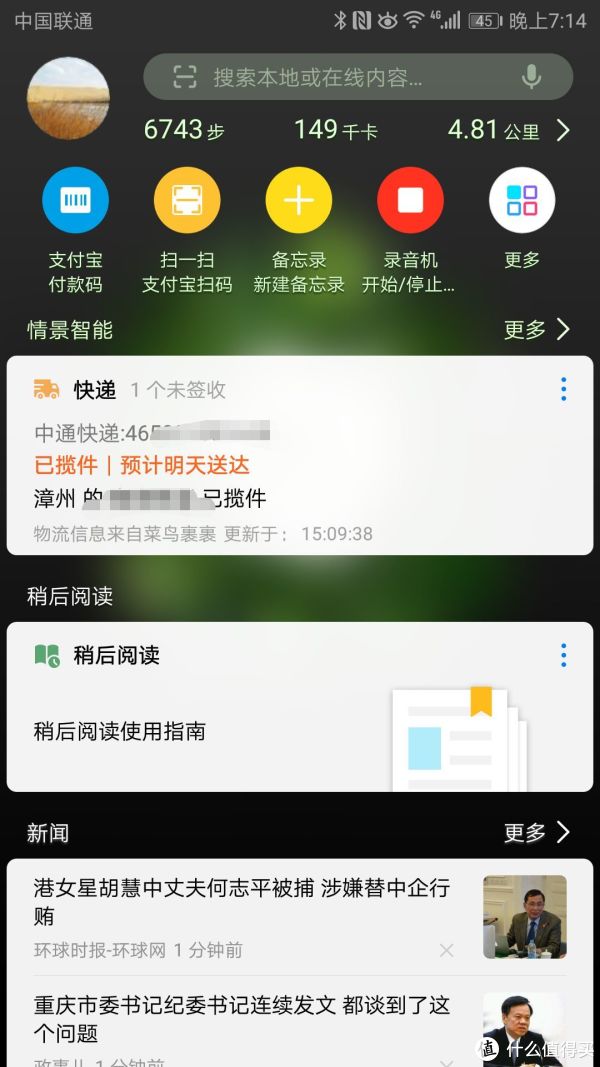Open 支付宝付款码 shortcut
The height and width of the screenshot is (1067, 600).
tap(75, 201)
